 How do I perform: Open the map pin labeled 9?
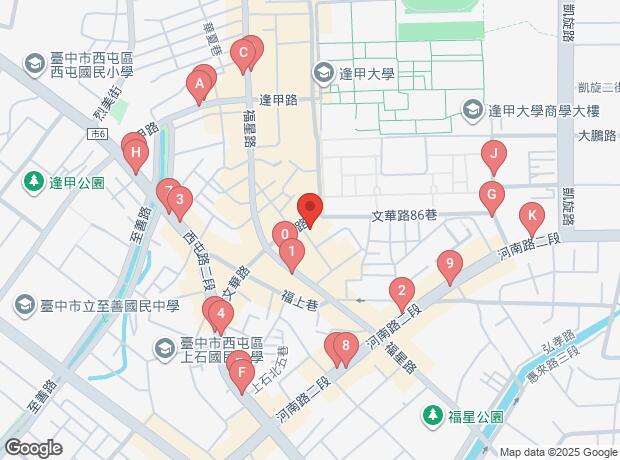tap(450, 265)
